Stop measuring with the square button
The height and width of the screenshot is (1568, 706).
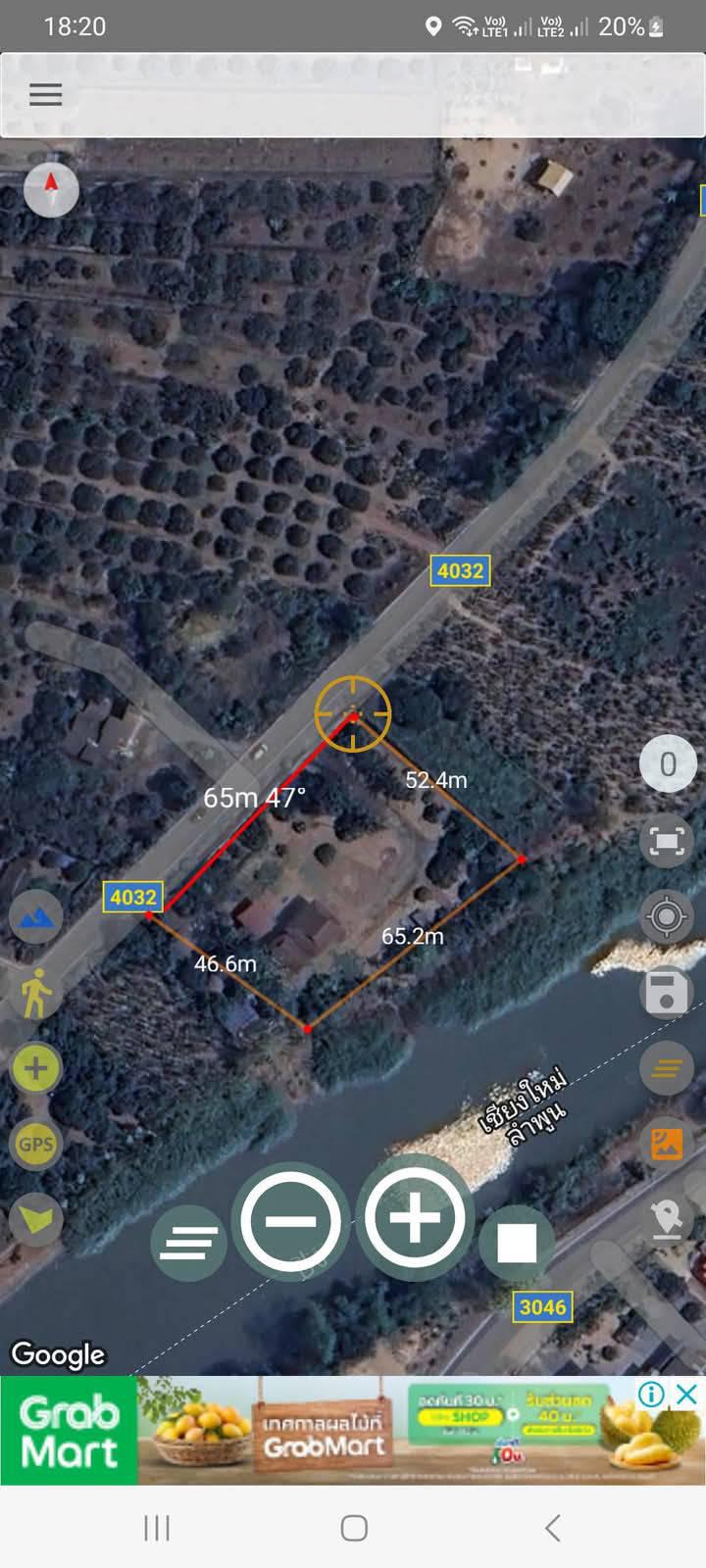coord(518,1243)
